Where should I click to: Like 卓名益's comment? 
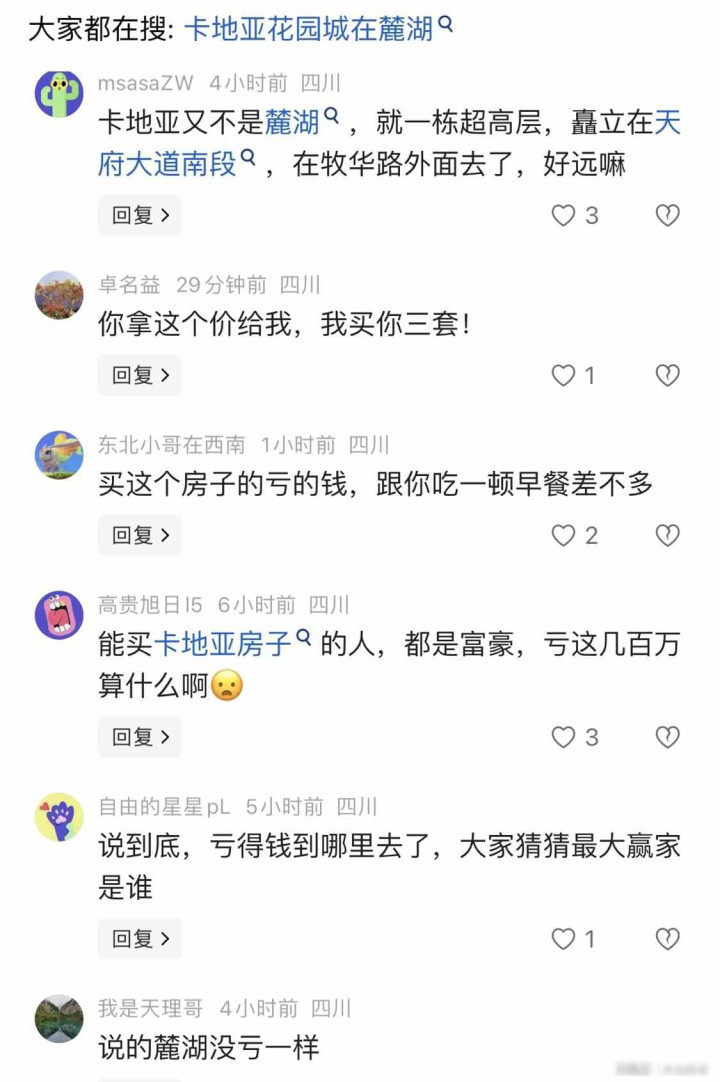[565, 375]
